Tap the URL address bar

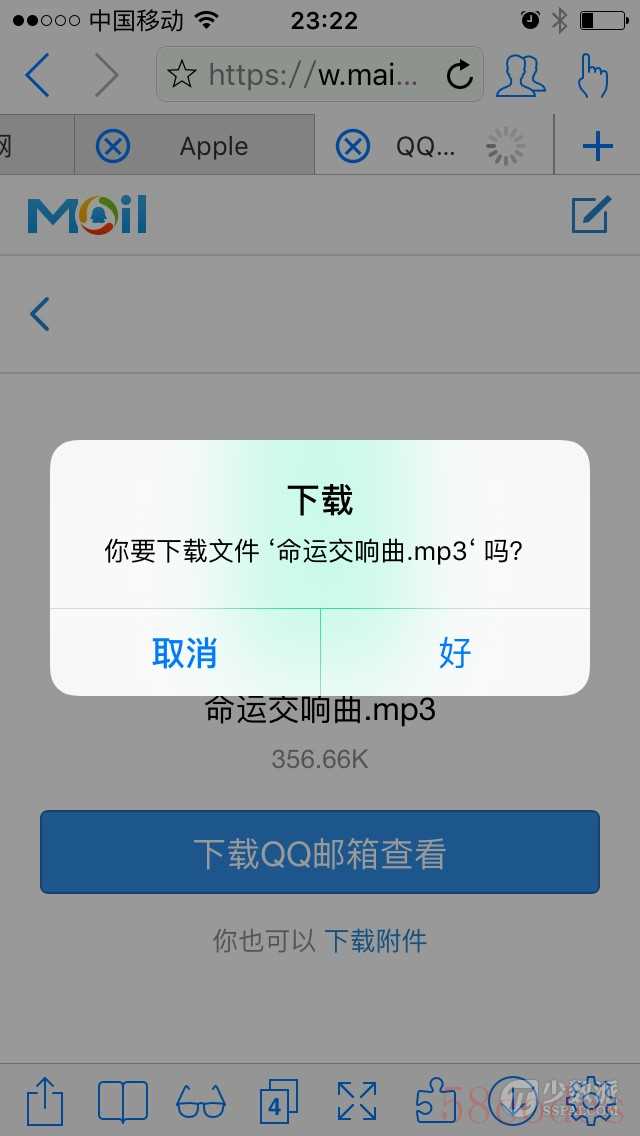310,75
